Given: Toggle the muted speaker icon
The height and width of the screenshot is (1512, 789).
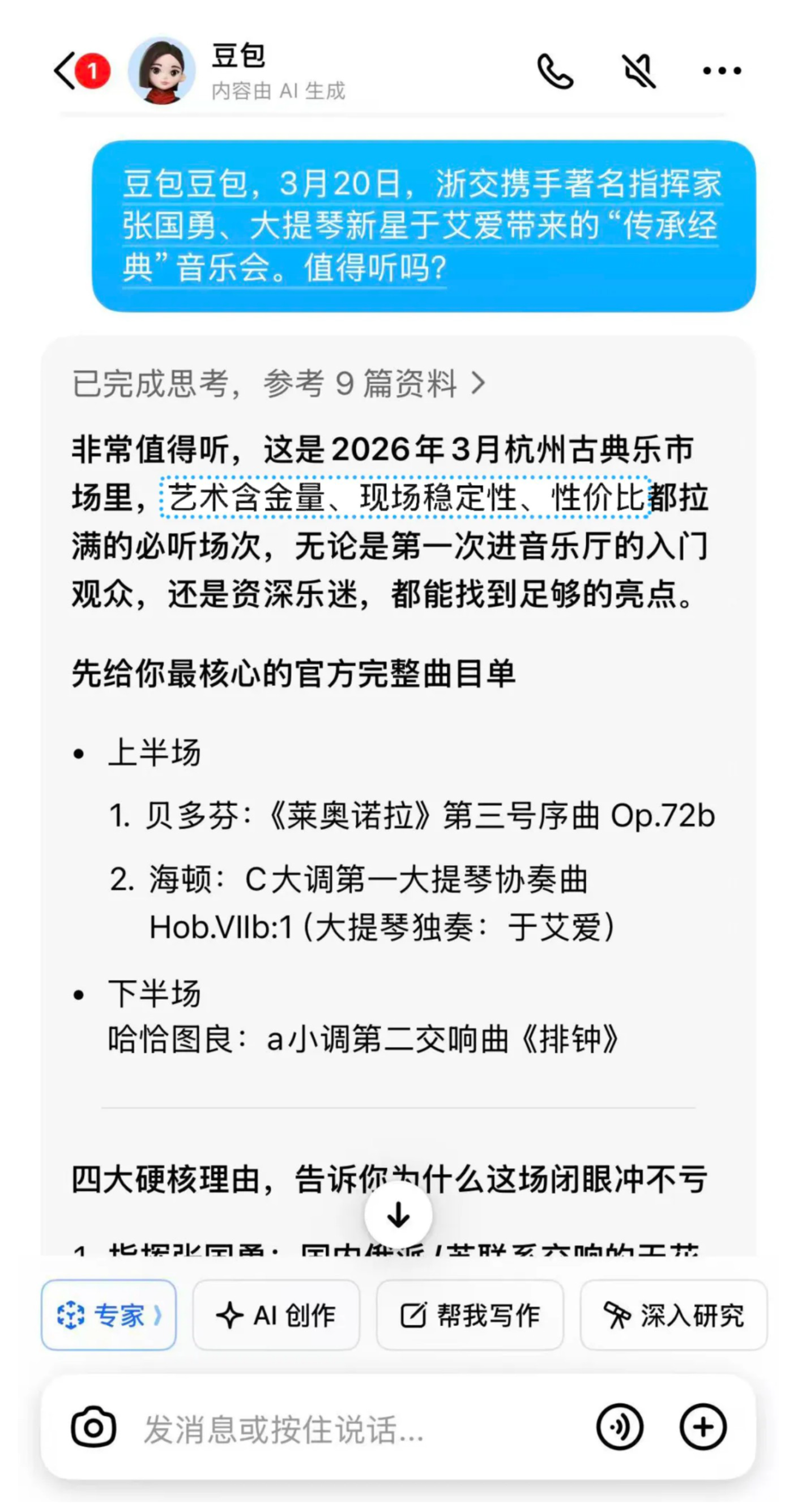Looking at the screenshot, I should 639,71.
